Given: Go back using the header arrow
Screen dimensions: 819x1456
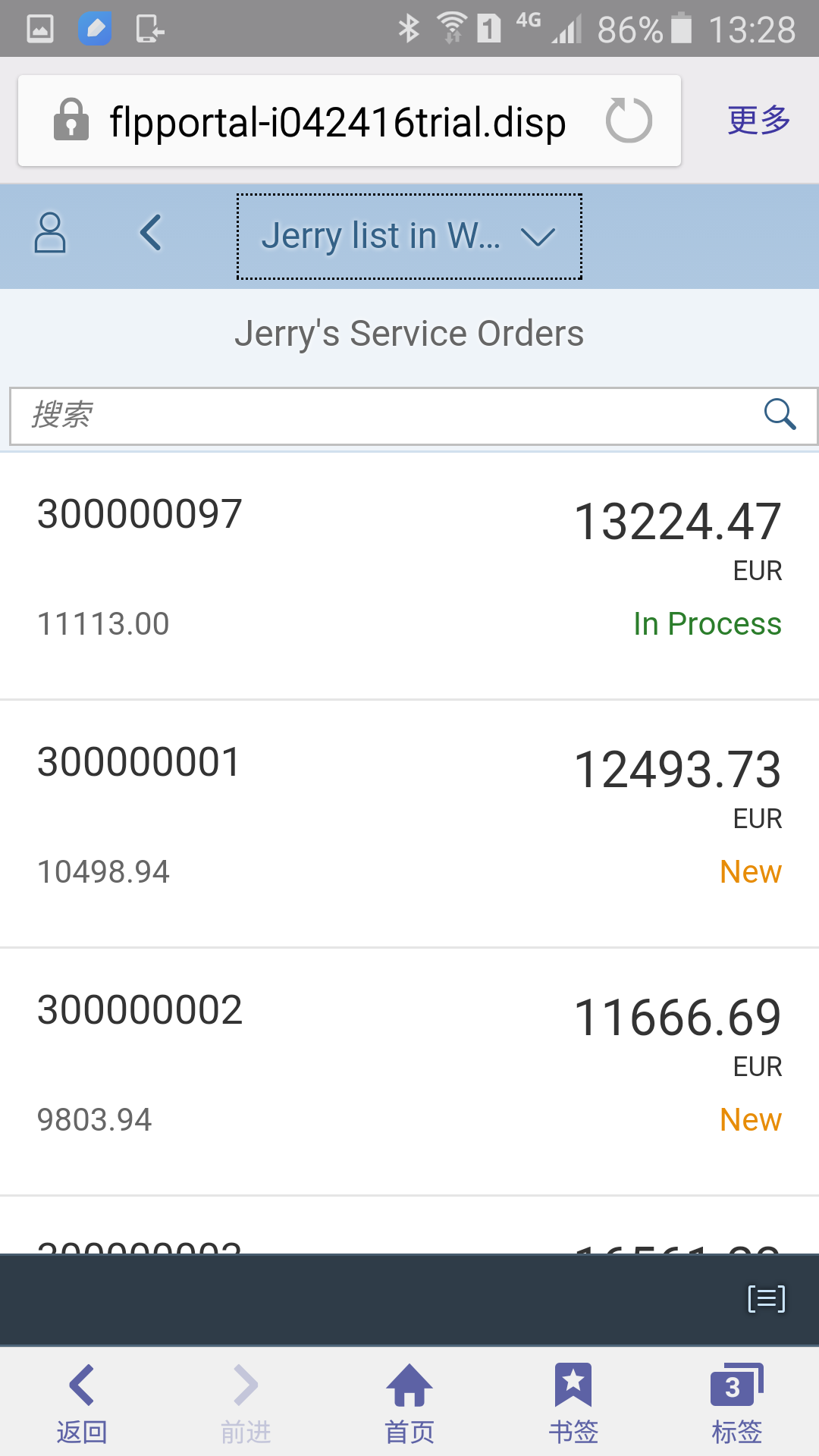Looking at the screenshot, I should click(151, 233).
